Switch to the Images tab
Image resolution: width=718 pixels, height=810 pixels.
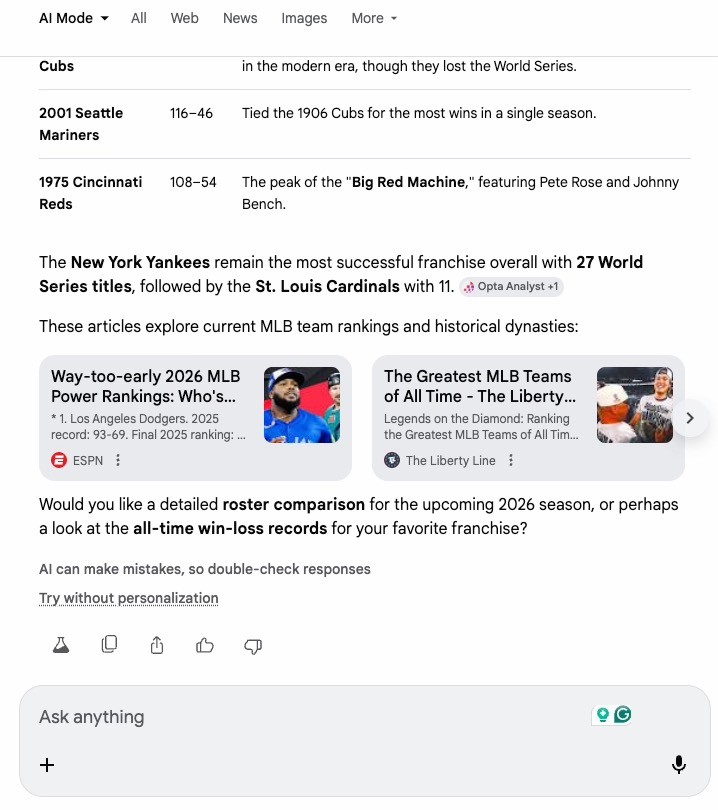pos(304,18)
